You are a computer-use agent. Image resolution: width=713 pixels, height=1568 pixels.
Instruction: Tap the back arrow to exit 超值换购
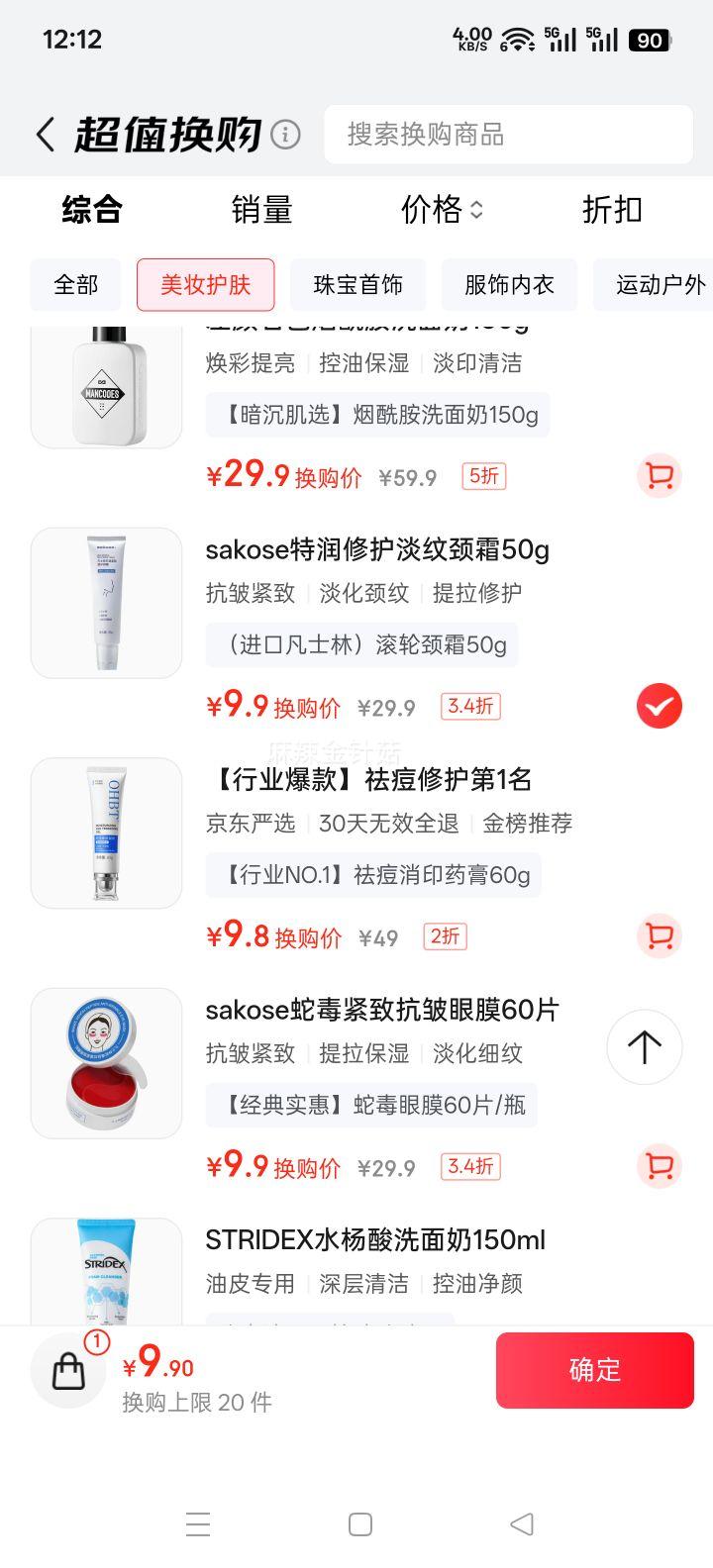coord(44,135)
